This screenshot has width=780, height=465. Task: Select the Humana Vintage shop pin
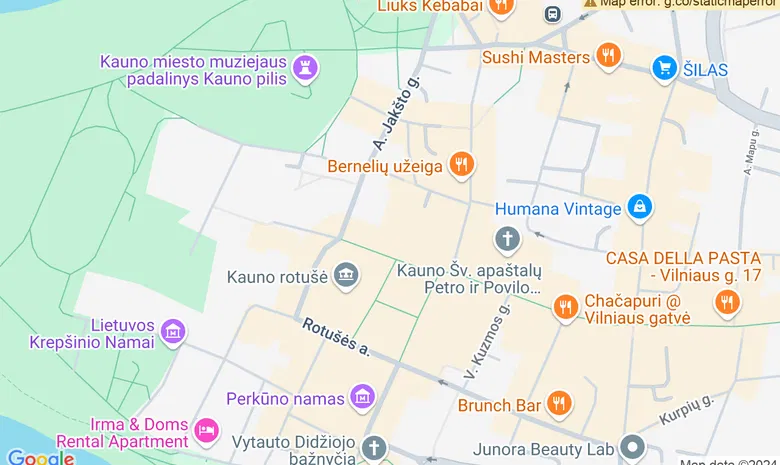click(x=639, y=208)
